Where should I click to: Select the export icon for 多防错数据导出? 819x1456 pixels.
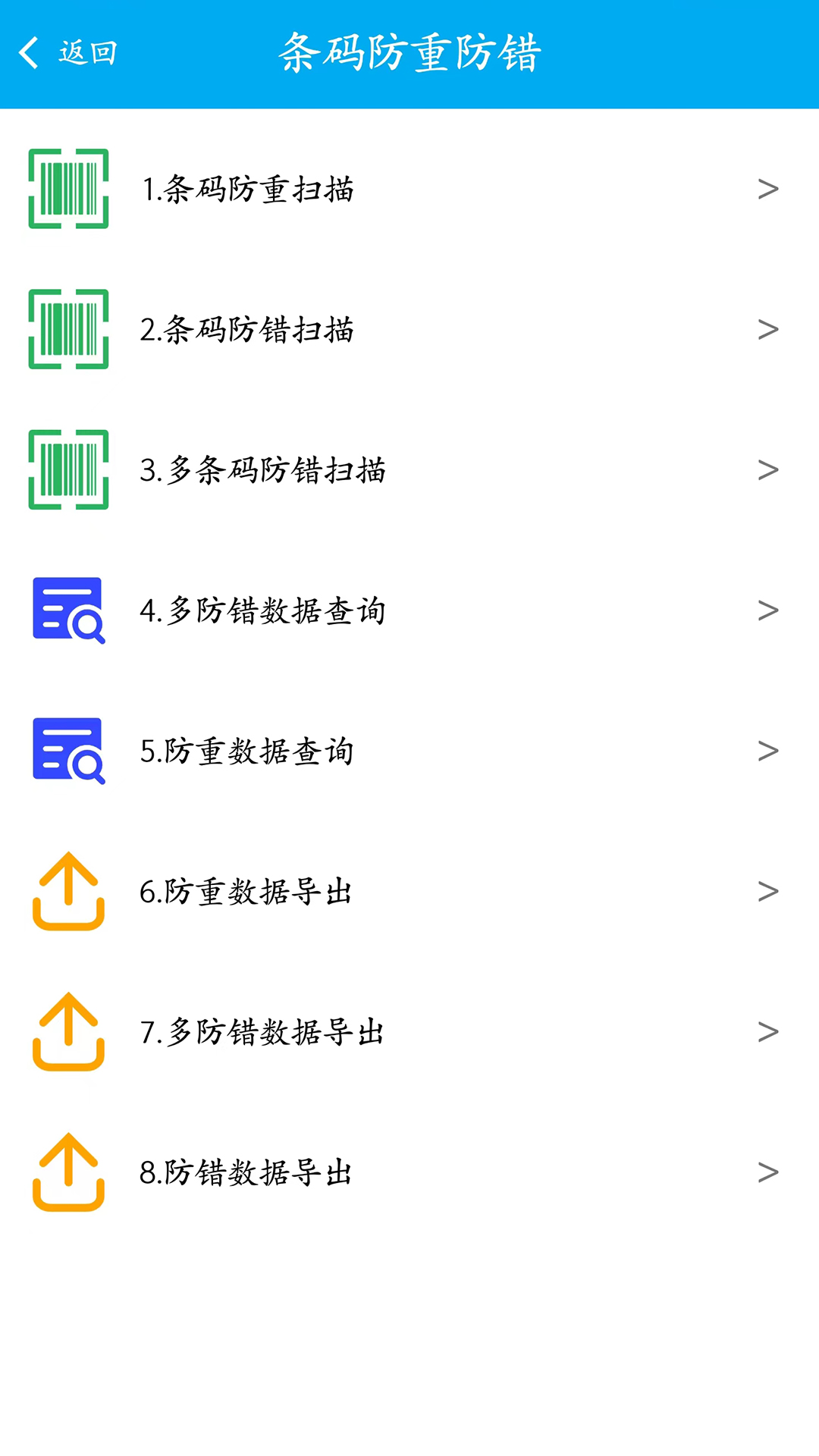68,1031
